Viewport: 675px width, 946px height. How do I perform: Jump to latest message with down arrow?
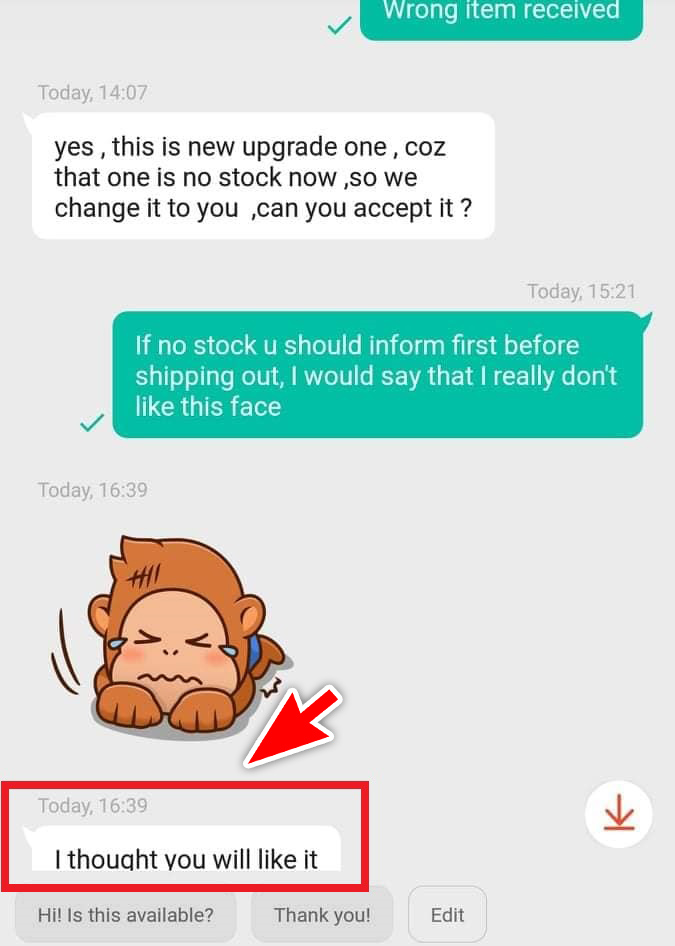tap(618, 815)
